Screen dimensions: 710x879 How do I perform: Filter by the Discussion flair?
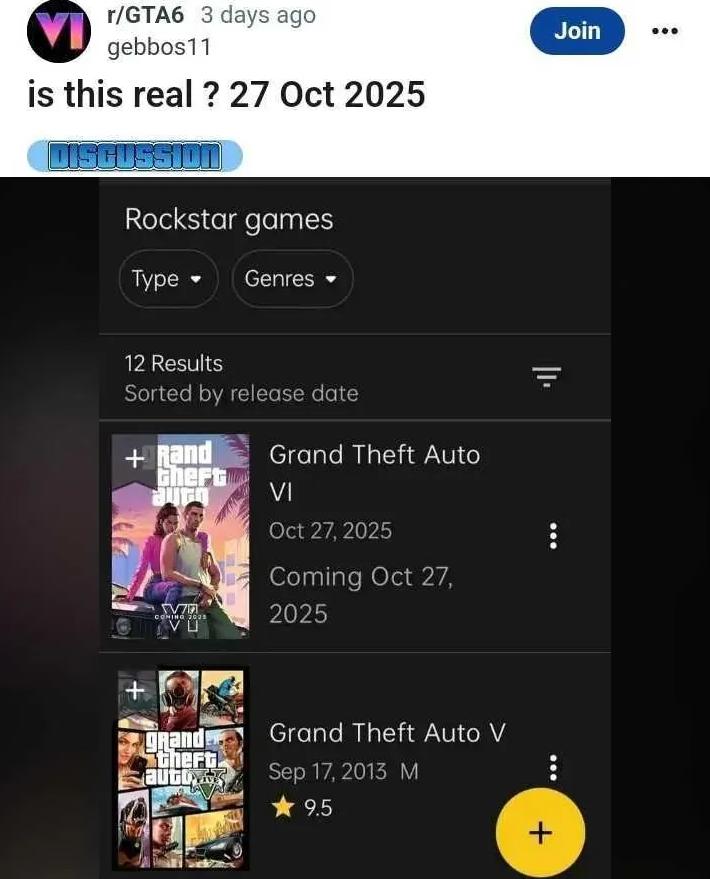click(135, 156)
